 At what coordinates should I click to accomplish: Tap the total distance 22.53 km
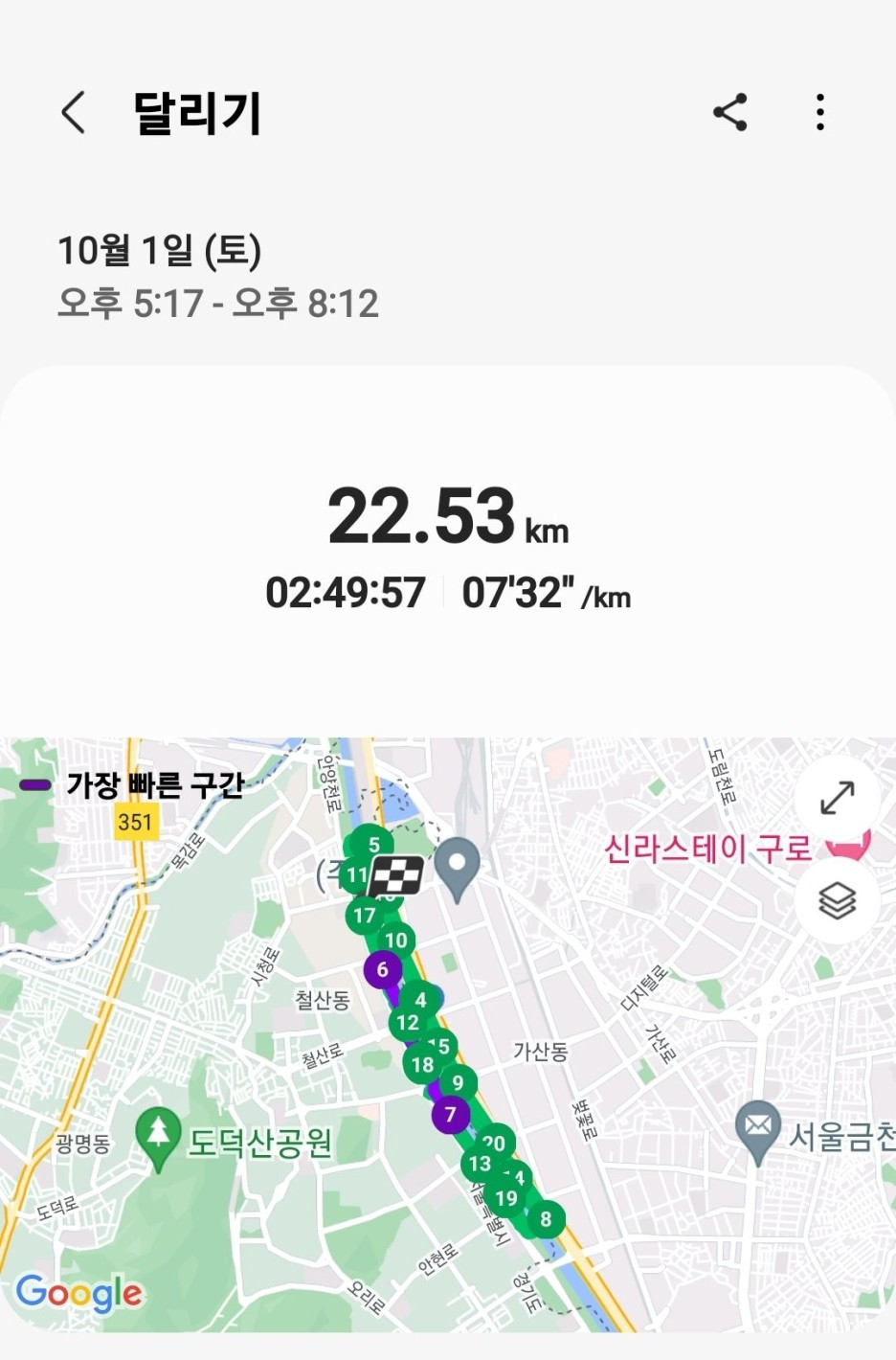tap(448, 517)
